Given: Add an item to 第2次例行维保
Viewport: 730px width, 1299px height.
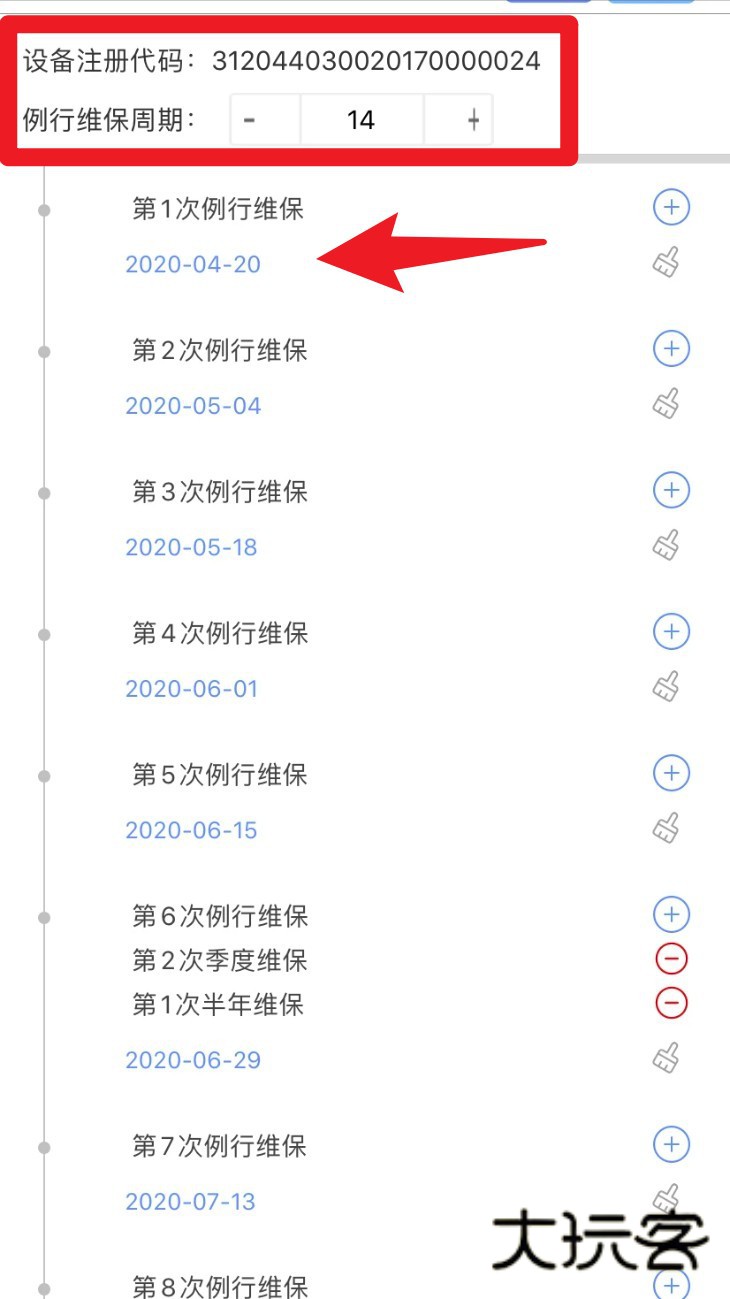Looking at the screenshot, I should coord(671,349).
